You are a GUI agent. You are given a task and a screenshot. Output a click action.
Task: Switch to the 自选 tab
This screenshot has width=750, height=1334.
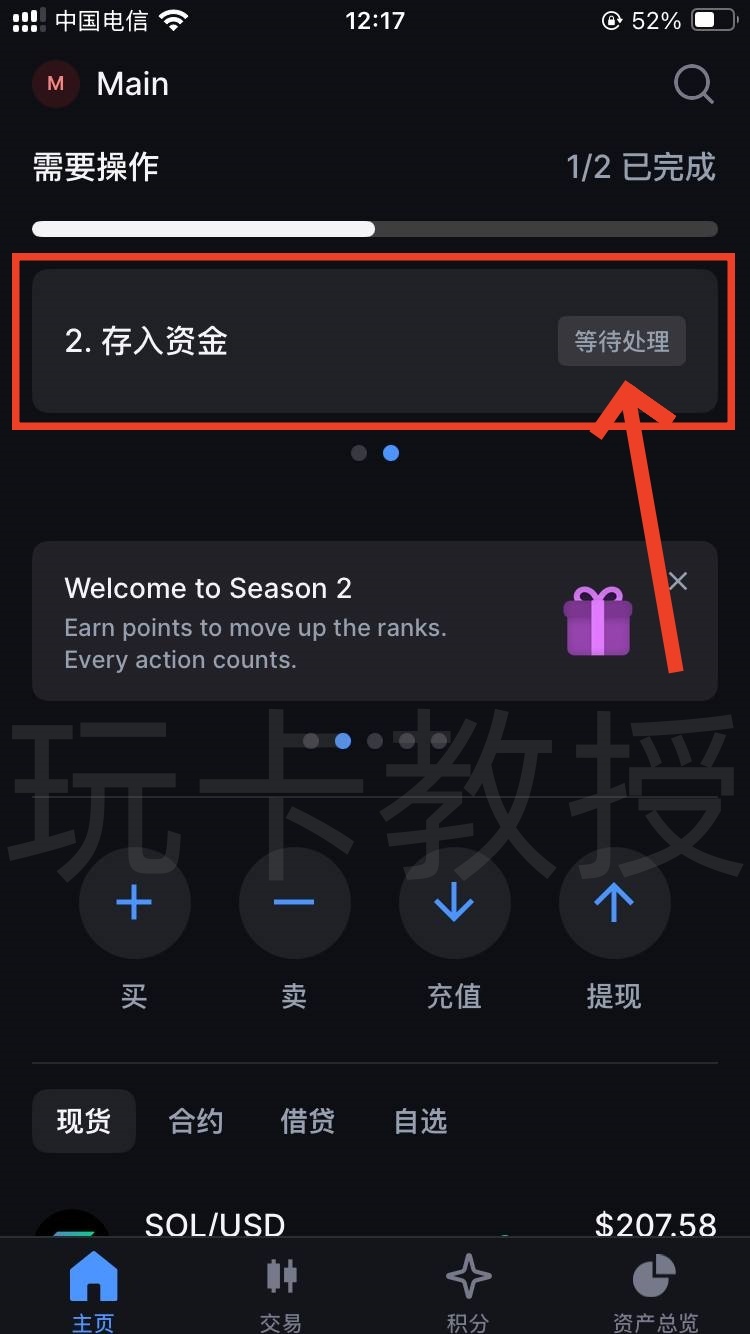(421, 1121)
